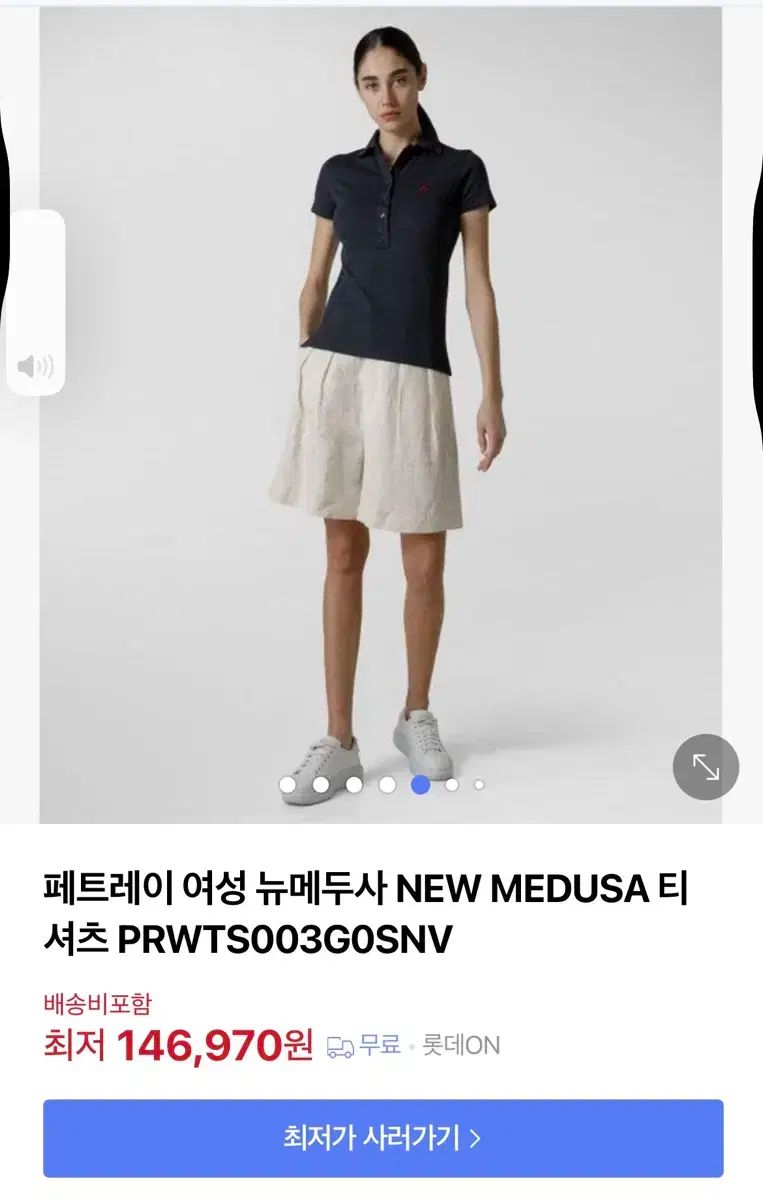Viewport: 763px width, 1200px height.
Task: Jump to the first image indicator dot
Action: coord(288,785)
